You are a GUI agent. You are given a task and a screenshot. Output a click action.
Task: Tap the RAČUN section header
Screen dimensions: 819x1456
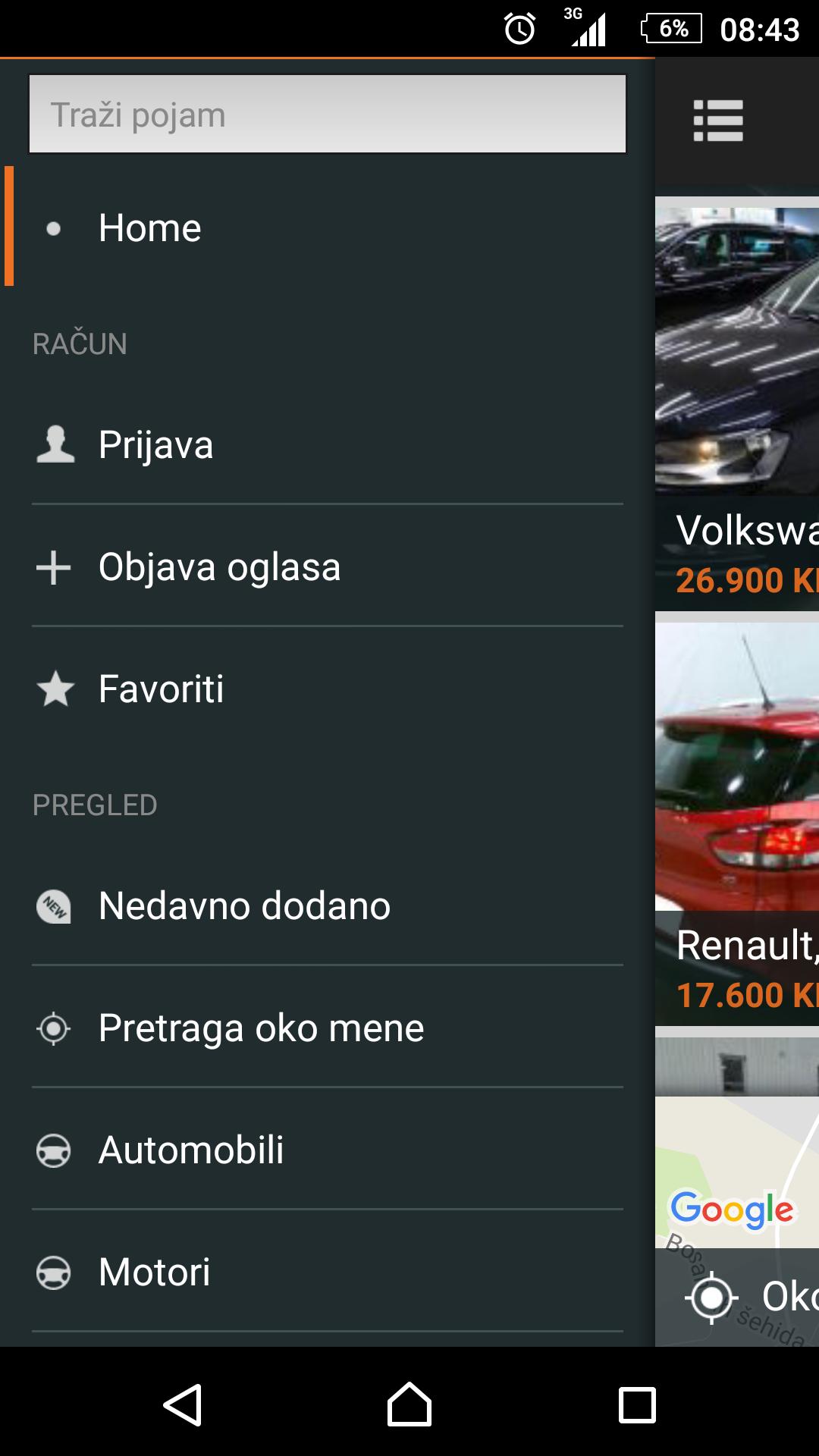click(x=80, y=343)
